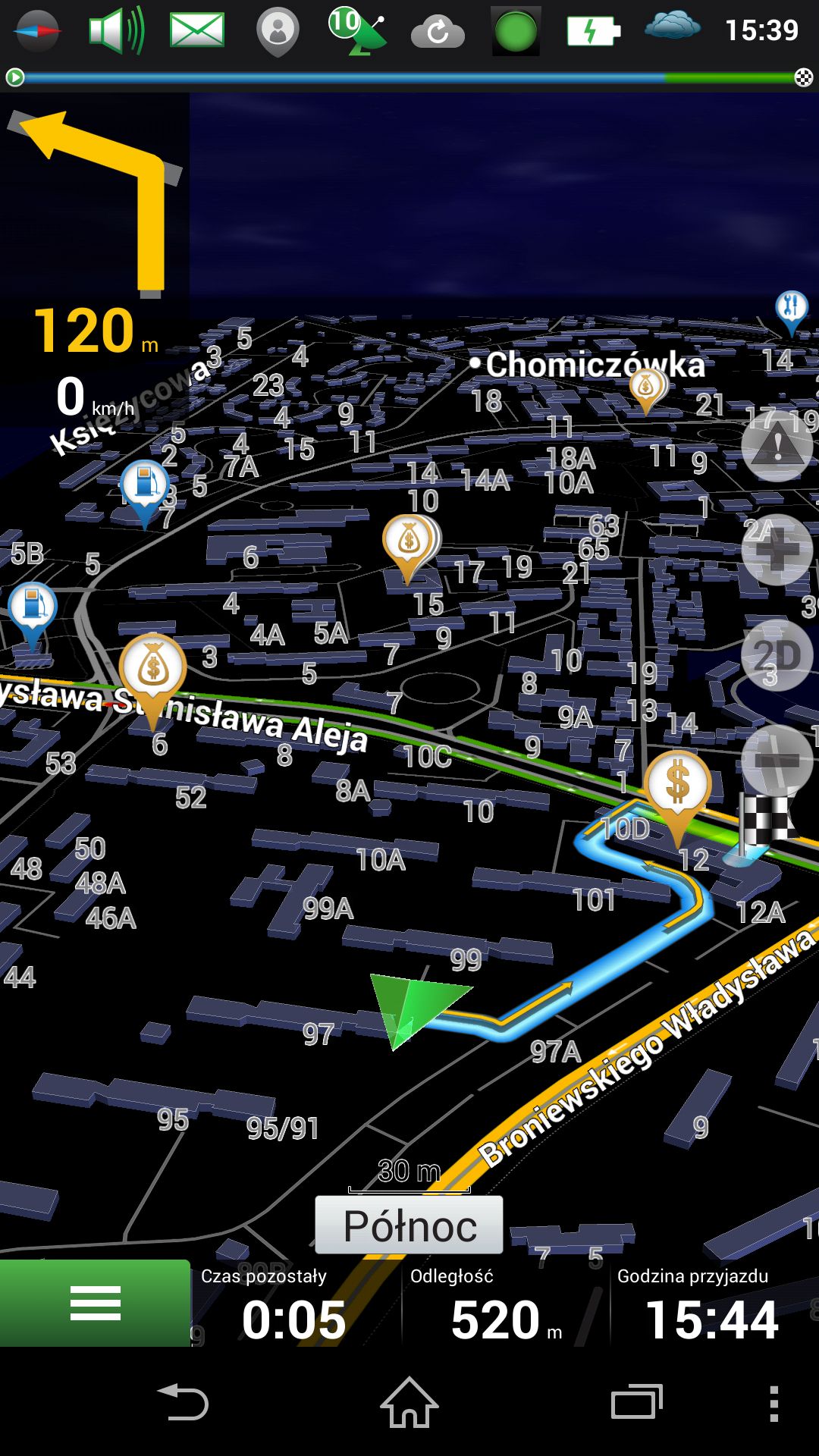Zoom in with the plus button
This screenshot has height=1456, width=819.
pos(777,551)
